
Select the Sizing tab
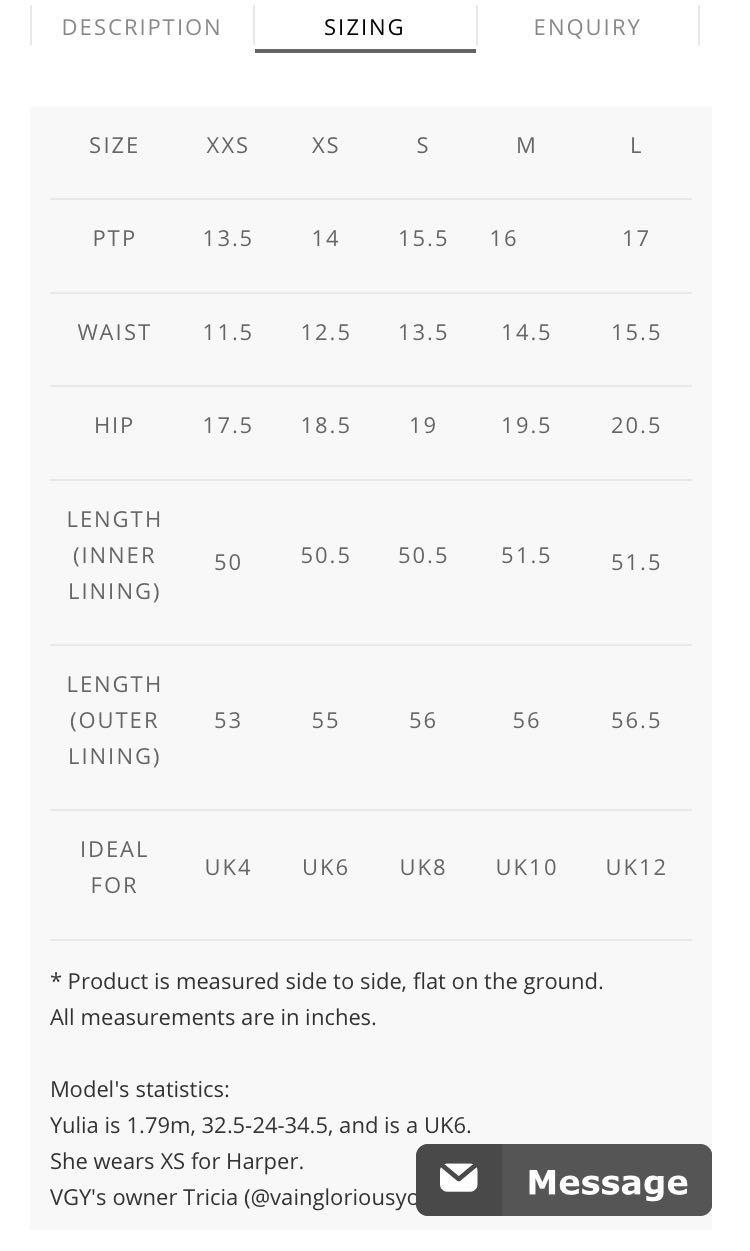(364, 27)
